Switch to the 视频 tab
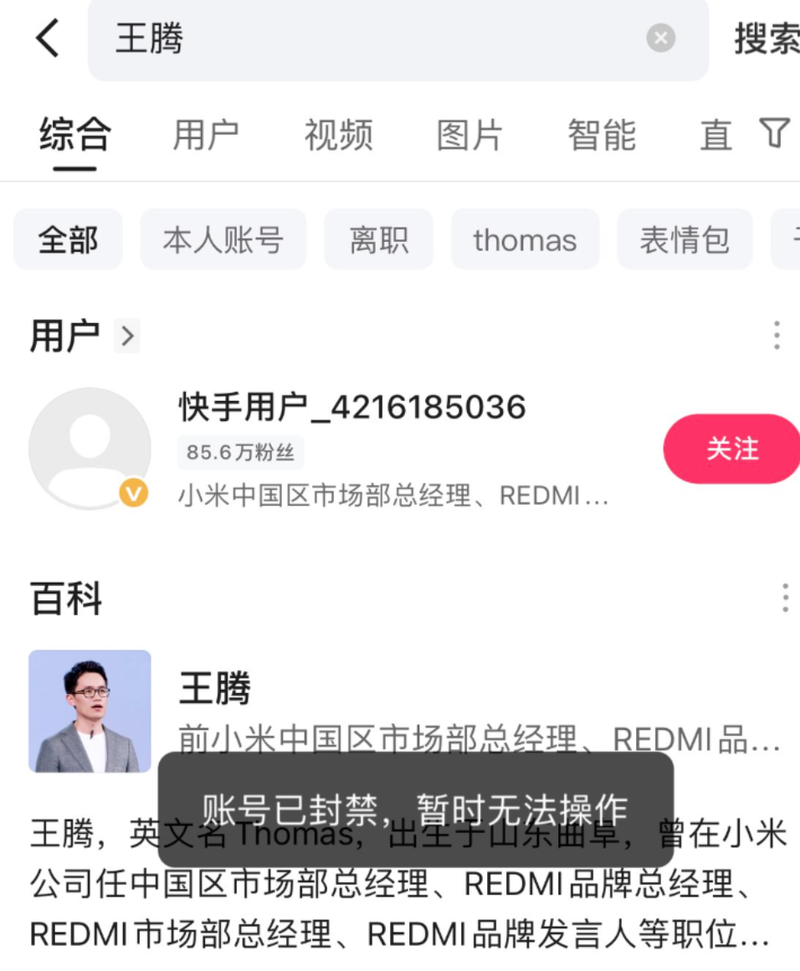This screenshot has height=971, width=800. [338, 135]
